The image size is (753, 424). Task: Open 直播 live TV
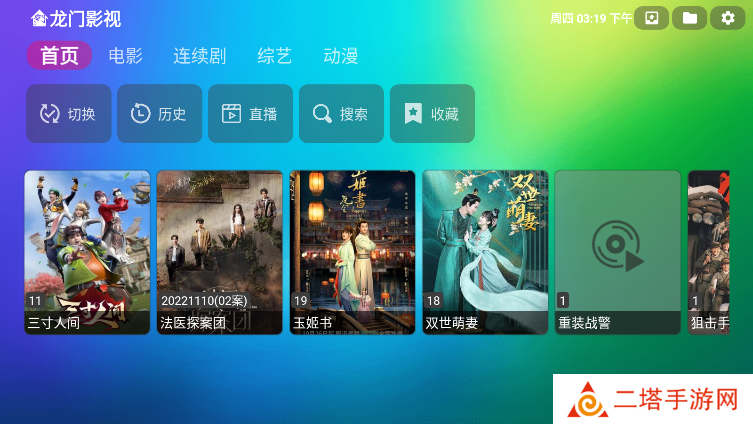(250, 114)
